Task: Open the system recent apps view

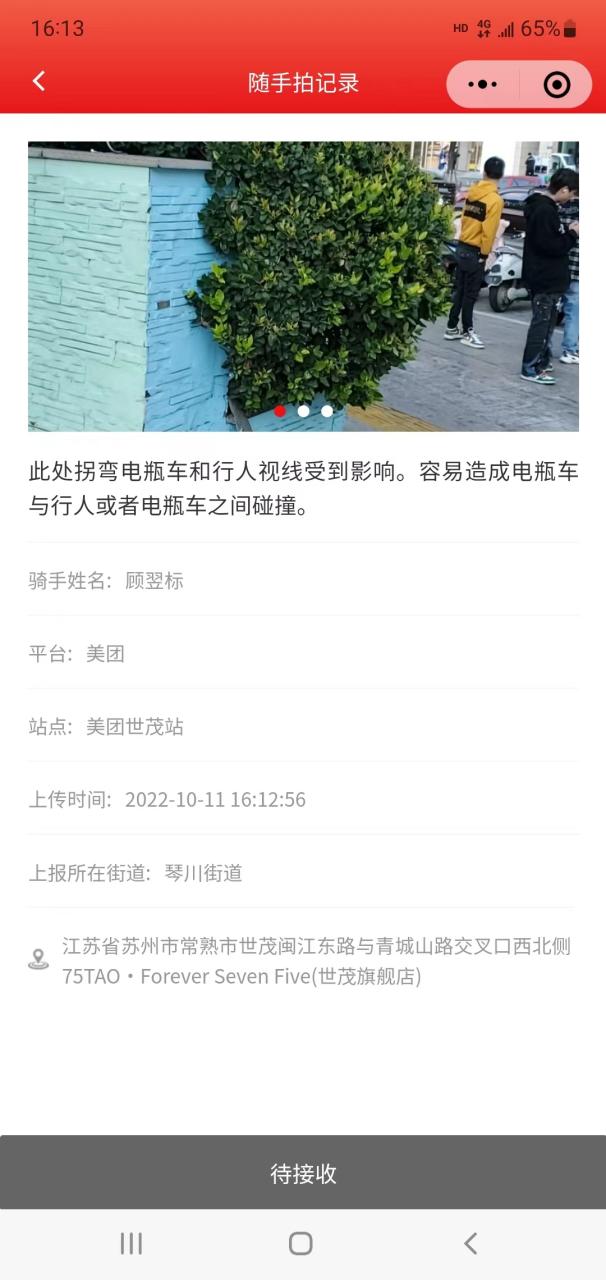Action: (x=131, y=1243)
